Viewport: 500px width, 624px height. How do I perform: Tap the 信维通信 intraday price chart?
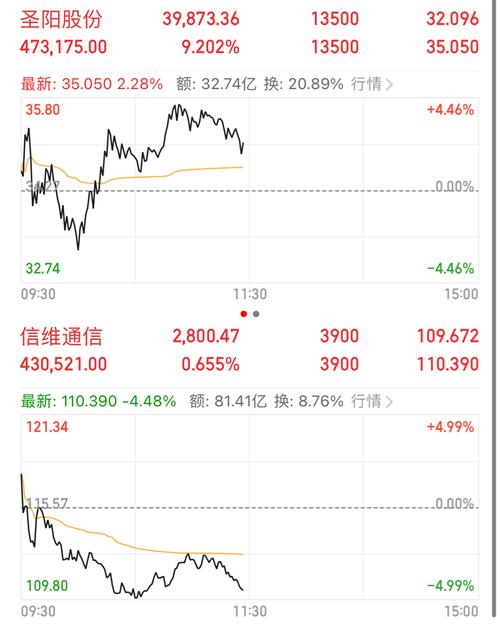250,507
